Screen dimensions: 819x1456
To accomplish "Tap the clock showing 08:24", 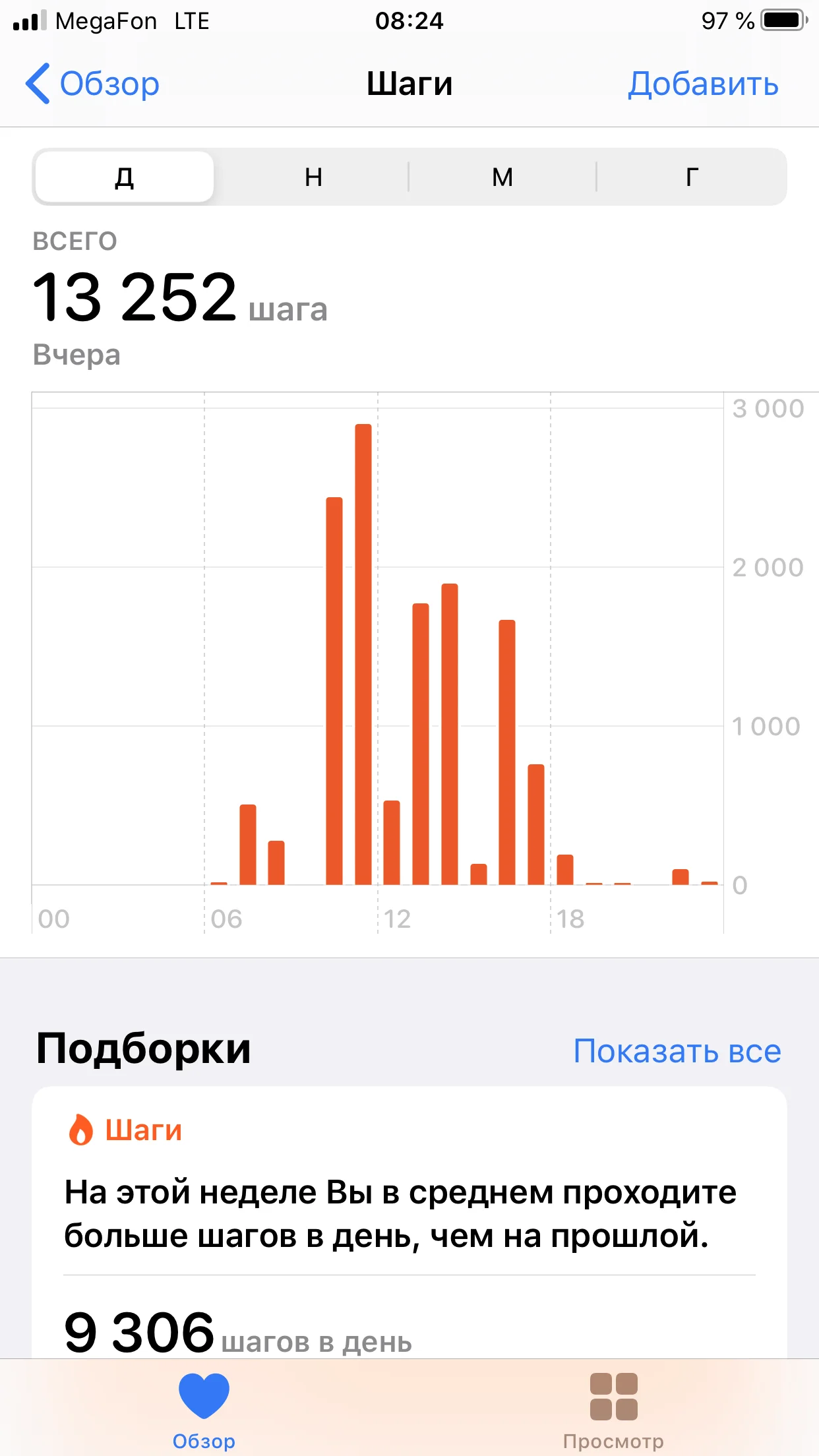I will point(409,20).
